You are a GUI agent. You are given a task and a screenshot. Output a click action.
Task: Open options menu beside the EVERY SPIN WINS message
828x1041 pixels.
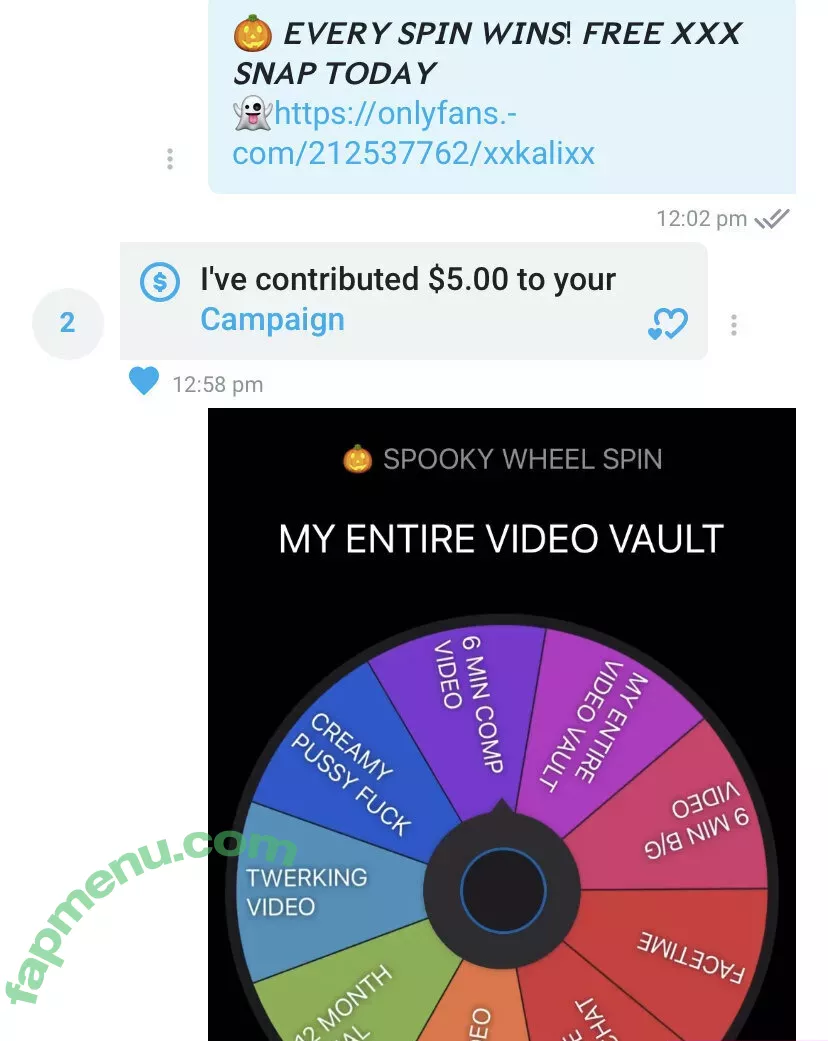(170, 158)
